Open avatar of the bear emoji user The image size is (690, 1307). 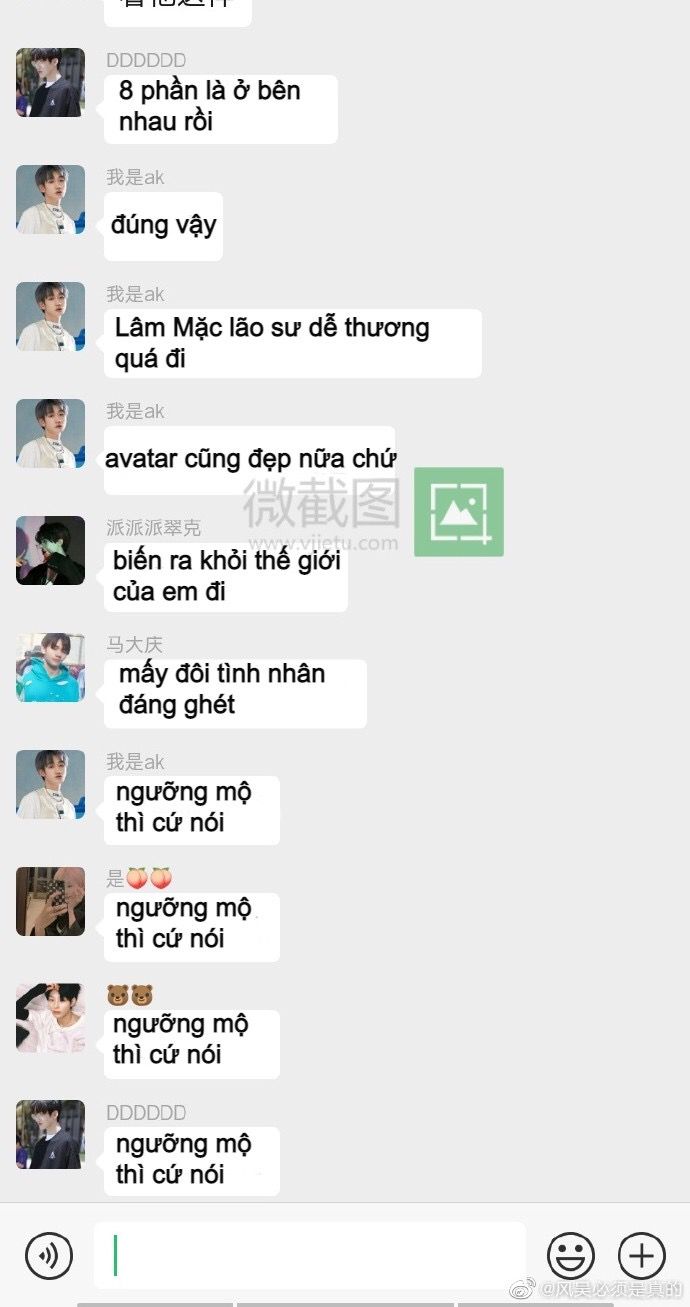coord(50,1018)
